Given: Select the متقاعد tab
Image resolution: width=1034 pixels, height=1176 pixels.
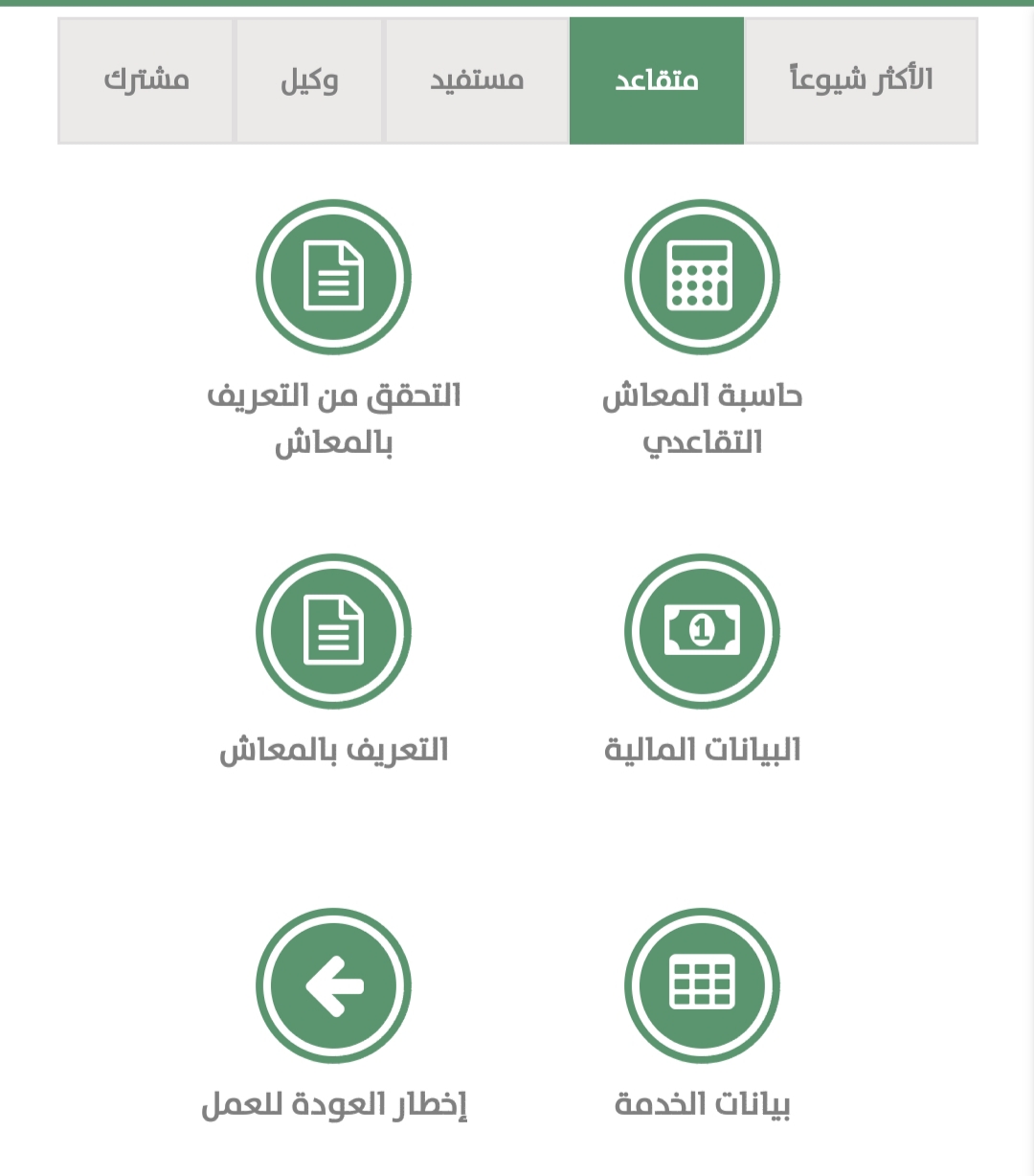Looking at the screenshot, I should pos(657,80).
